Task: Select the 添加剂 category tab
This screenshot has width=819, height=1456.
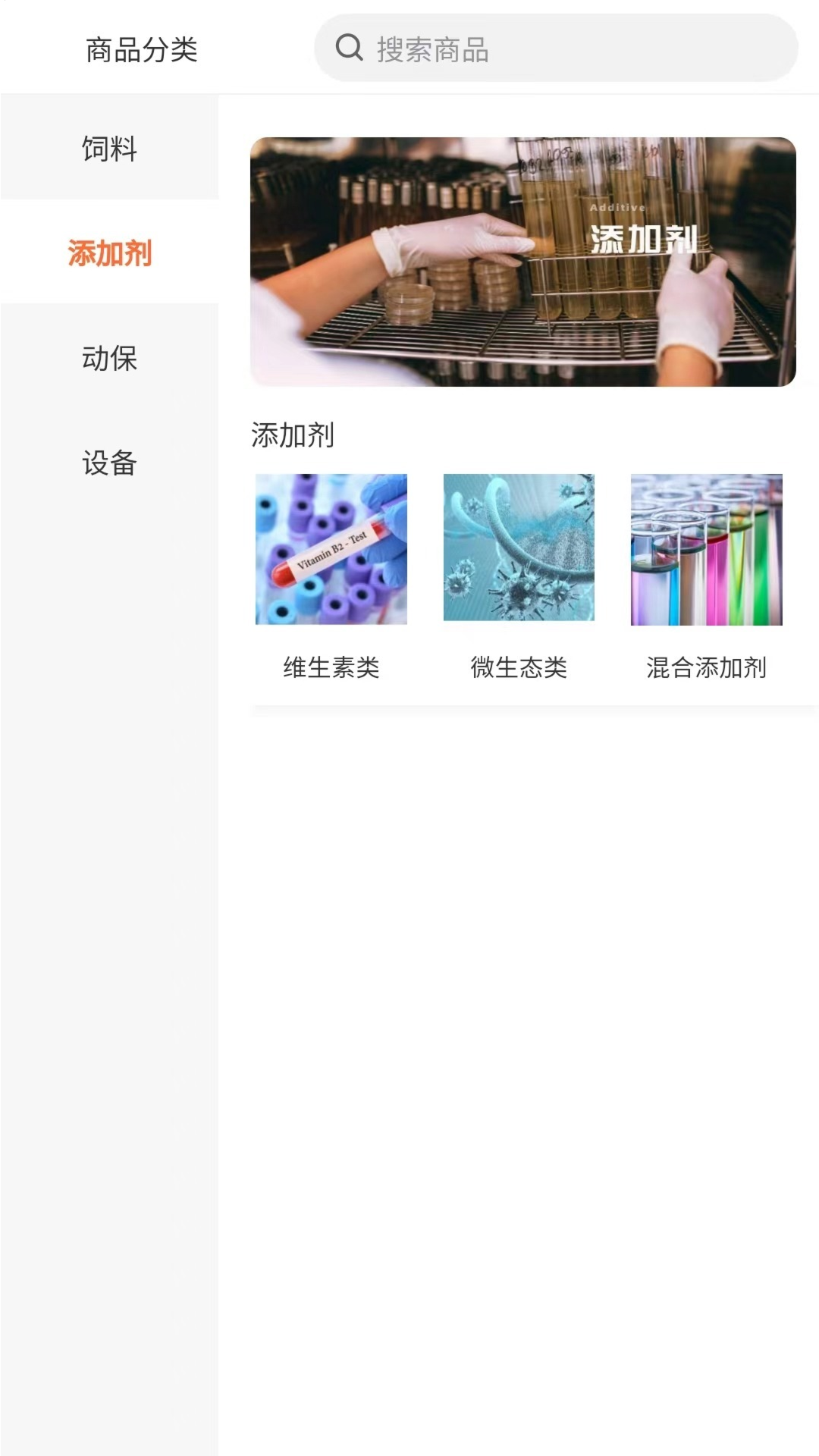Action: click(109, 253)
